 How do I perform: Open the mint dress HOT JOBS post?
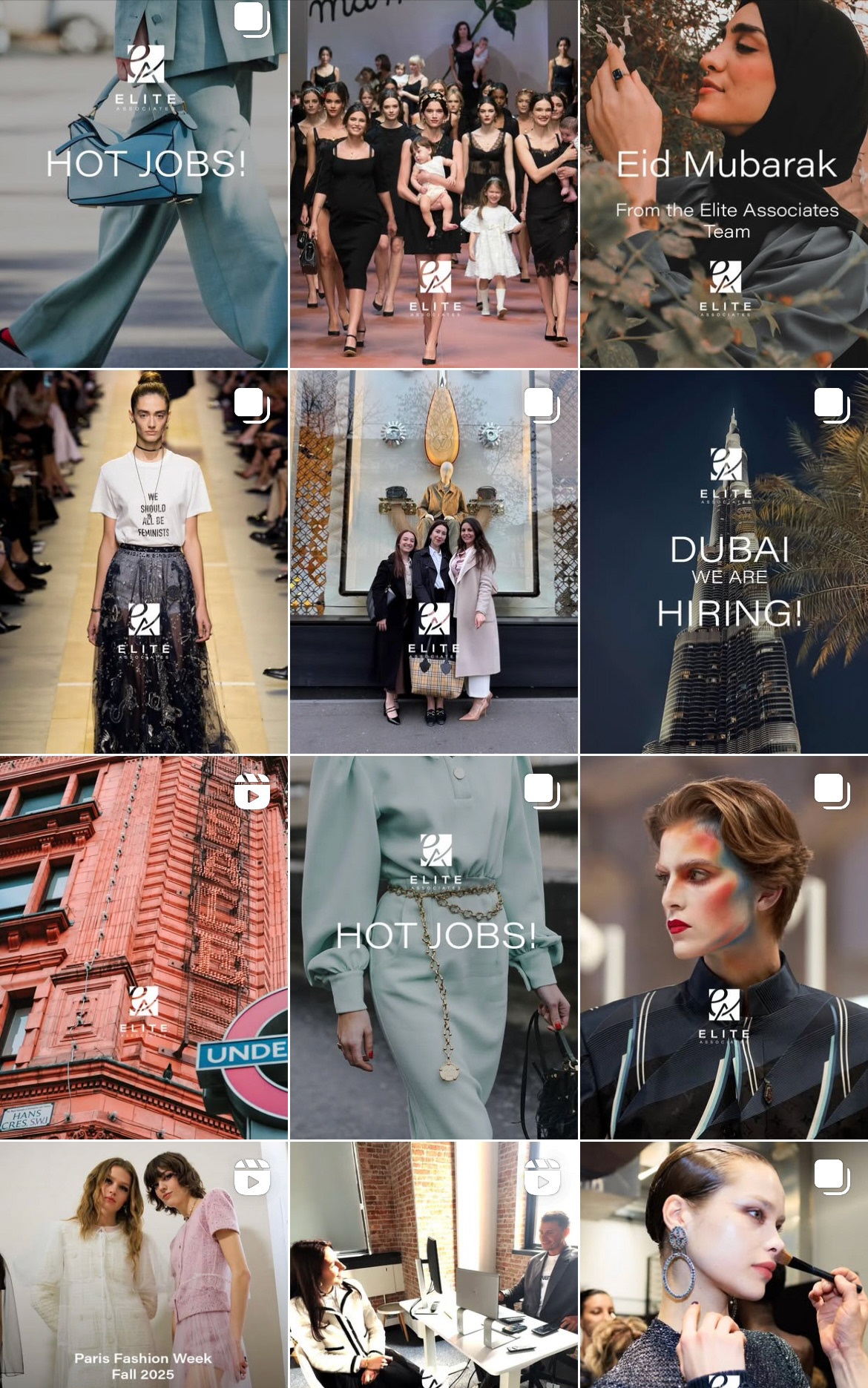click(x=433, y=947)
